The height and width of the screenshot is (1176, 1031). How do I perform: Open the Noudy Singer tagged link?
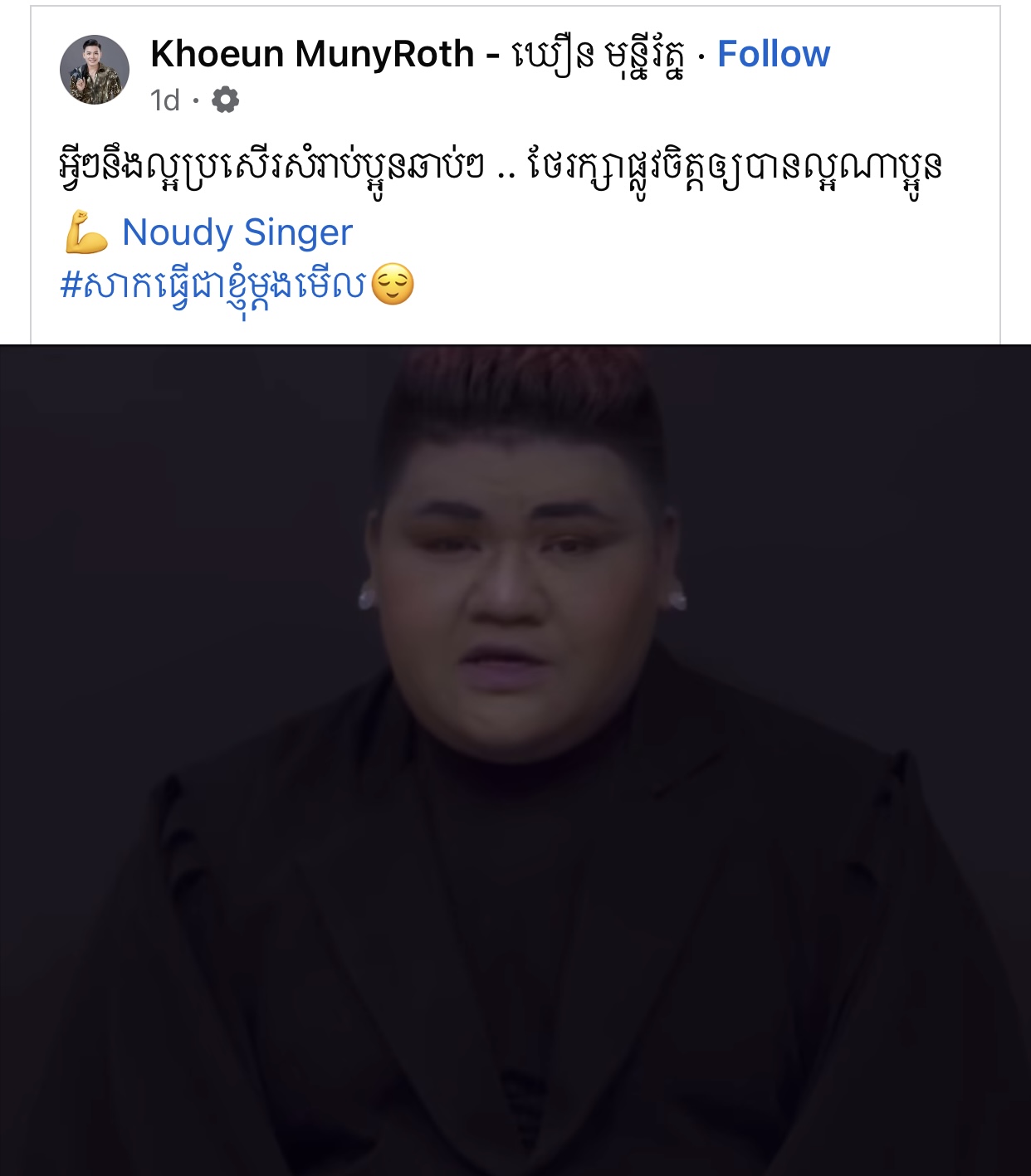coord(237,232)
